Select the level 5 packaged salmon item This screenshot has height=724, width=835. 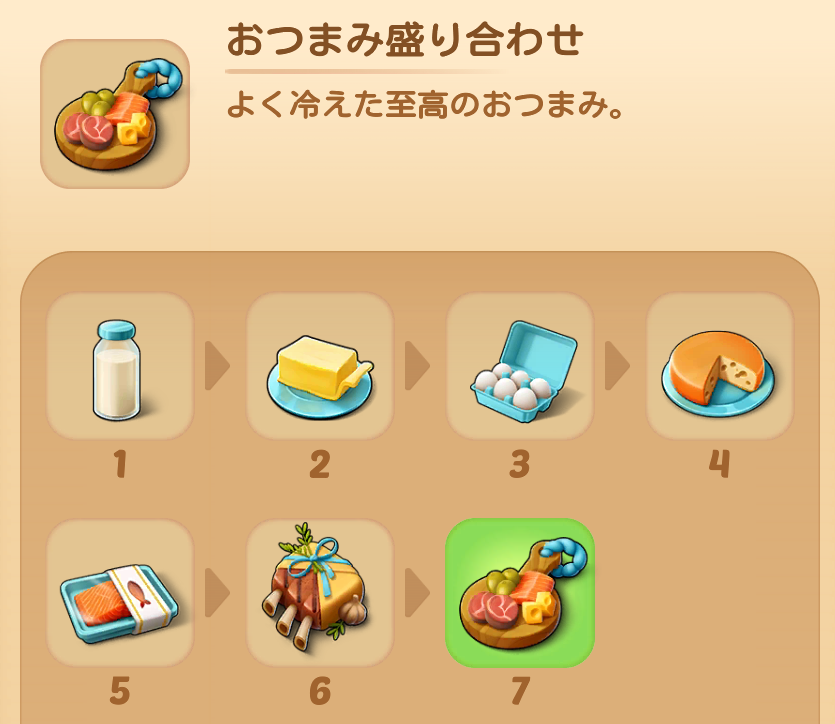pos(119,593)
